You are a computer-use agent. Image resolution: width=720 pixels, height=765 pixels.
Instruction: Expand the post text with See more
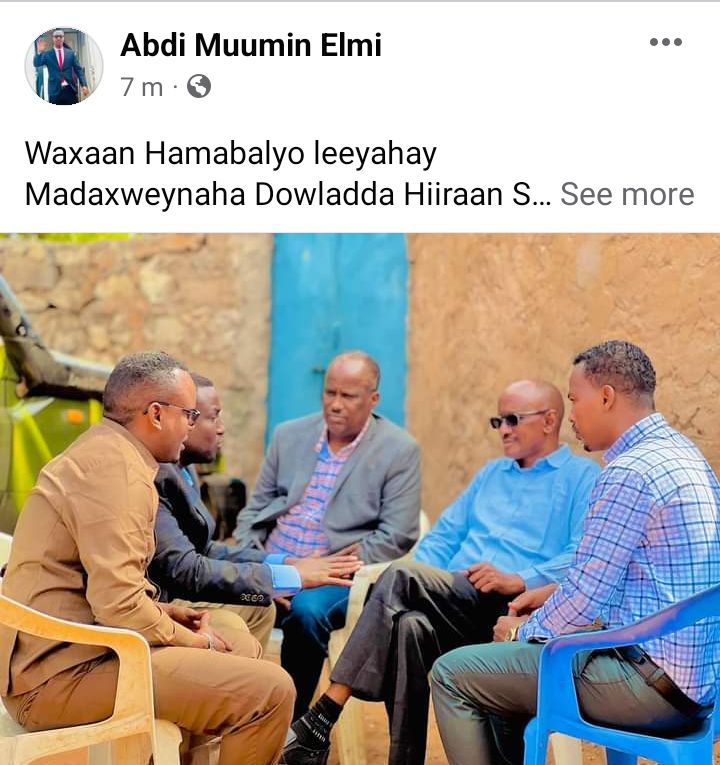click(626, 194)
